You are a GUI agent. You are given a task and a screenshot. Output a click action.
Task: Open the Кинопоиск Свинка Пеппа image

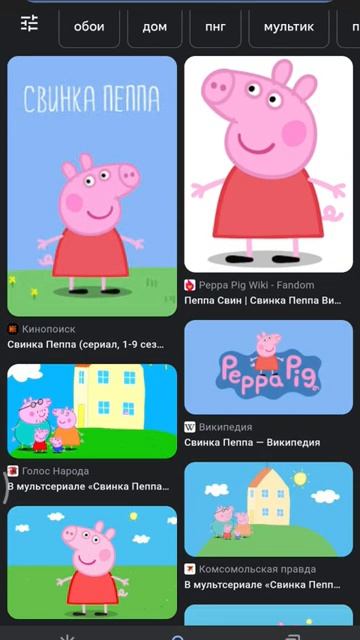pos(92,186)
